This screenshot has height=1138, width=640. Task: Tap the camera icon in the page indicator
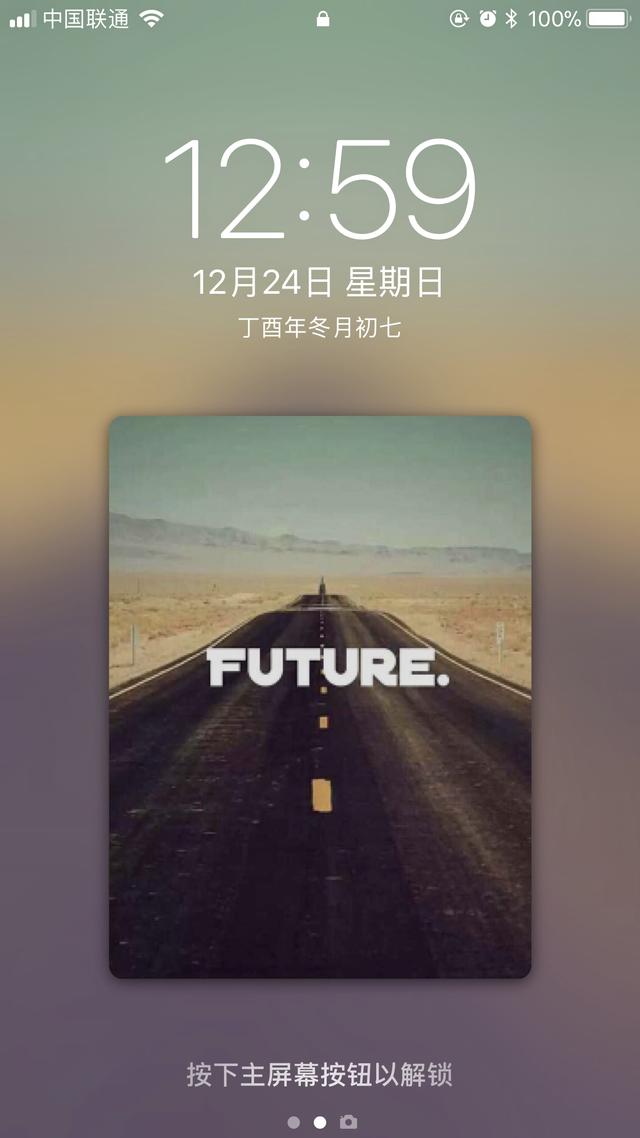(348, 1122)
